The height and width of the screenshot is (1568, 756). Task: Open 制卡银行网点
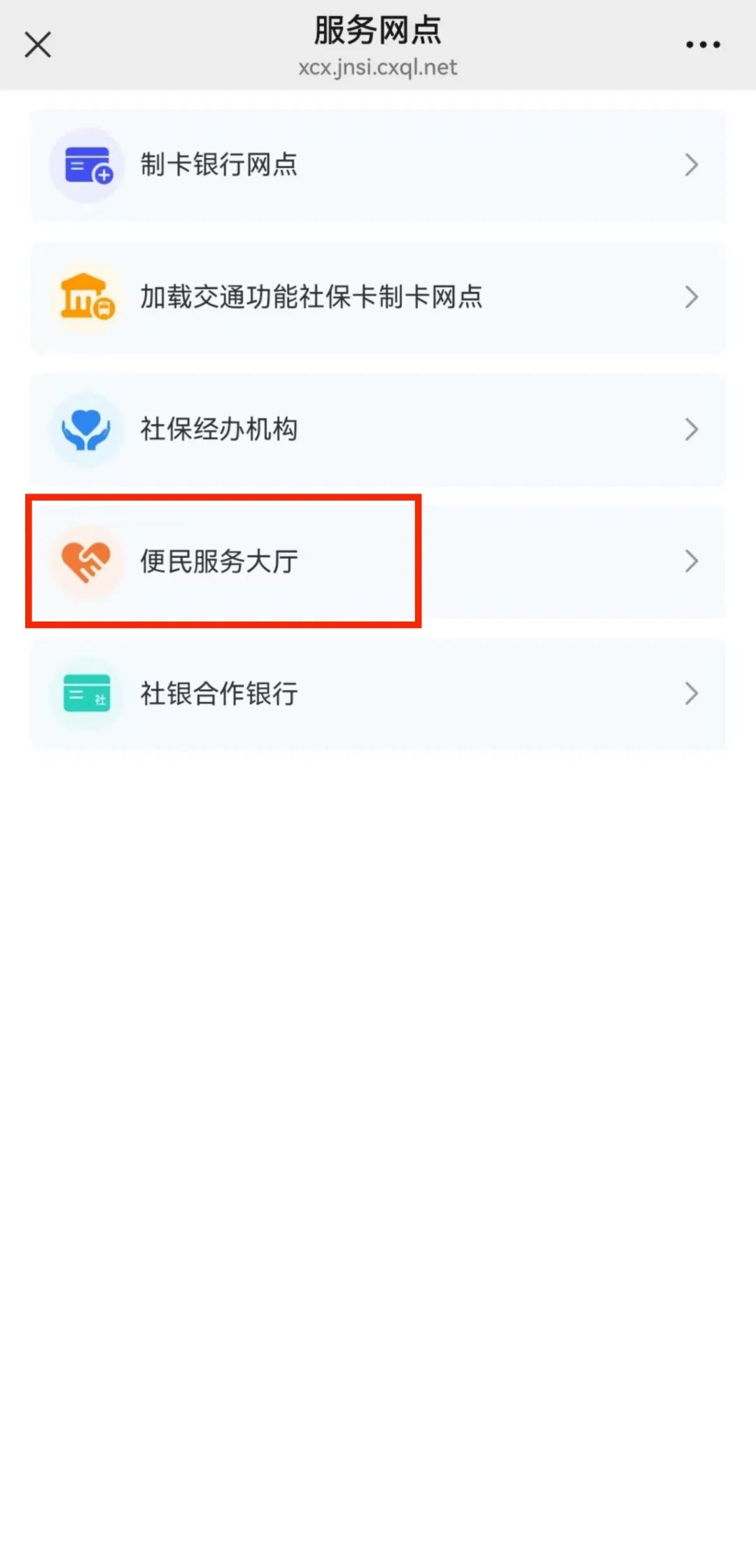tap(378, 165)
